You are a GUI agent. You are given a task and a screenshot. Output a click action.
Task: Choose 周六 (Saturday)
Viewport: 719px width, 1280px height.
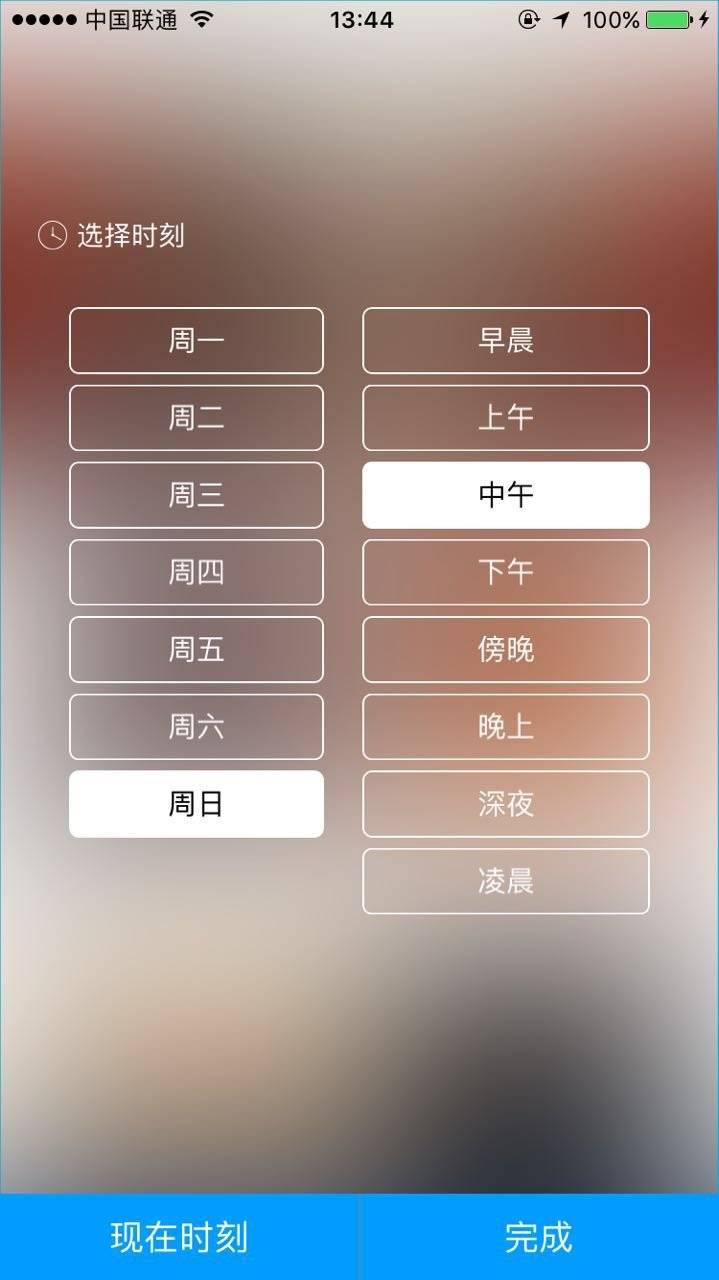(x=196, y=727)
